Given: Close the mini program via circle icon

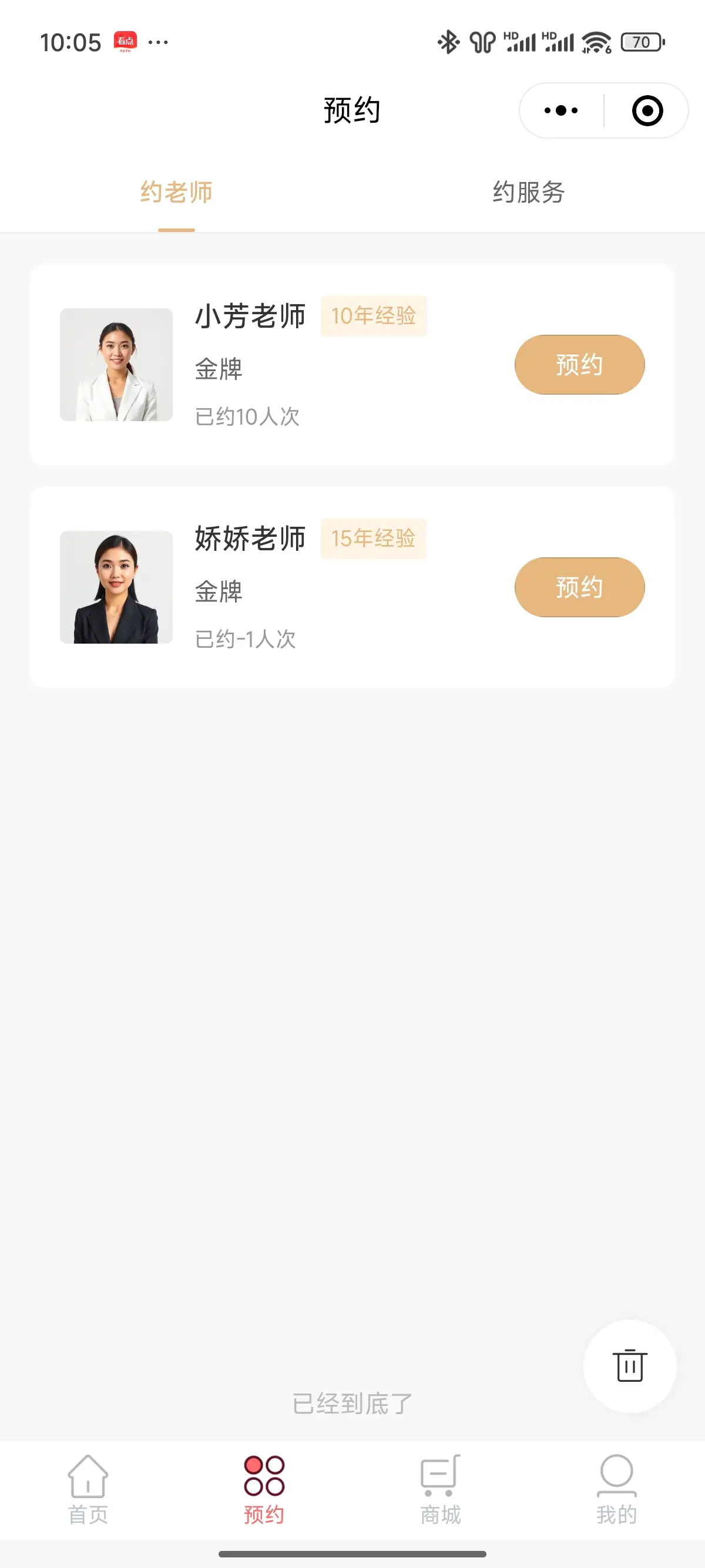Looking at the screenshot, I should (647, 111).
